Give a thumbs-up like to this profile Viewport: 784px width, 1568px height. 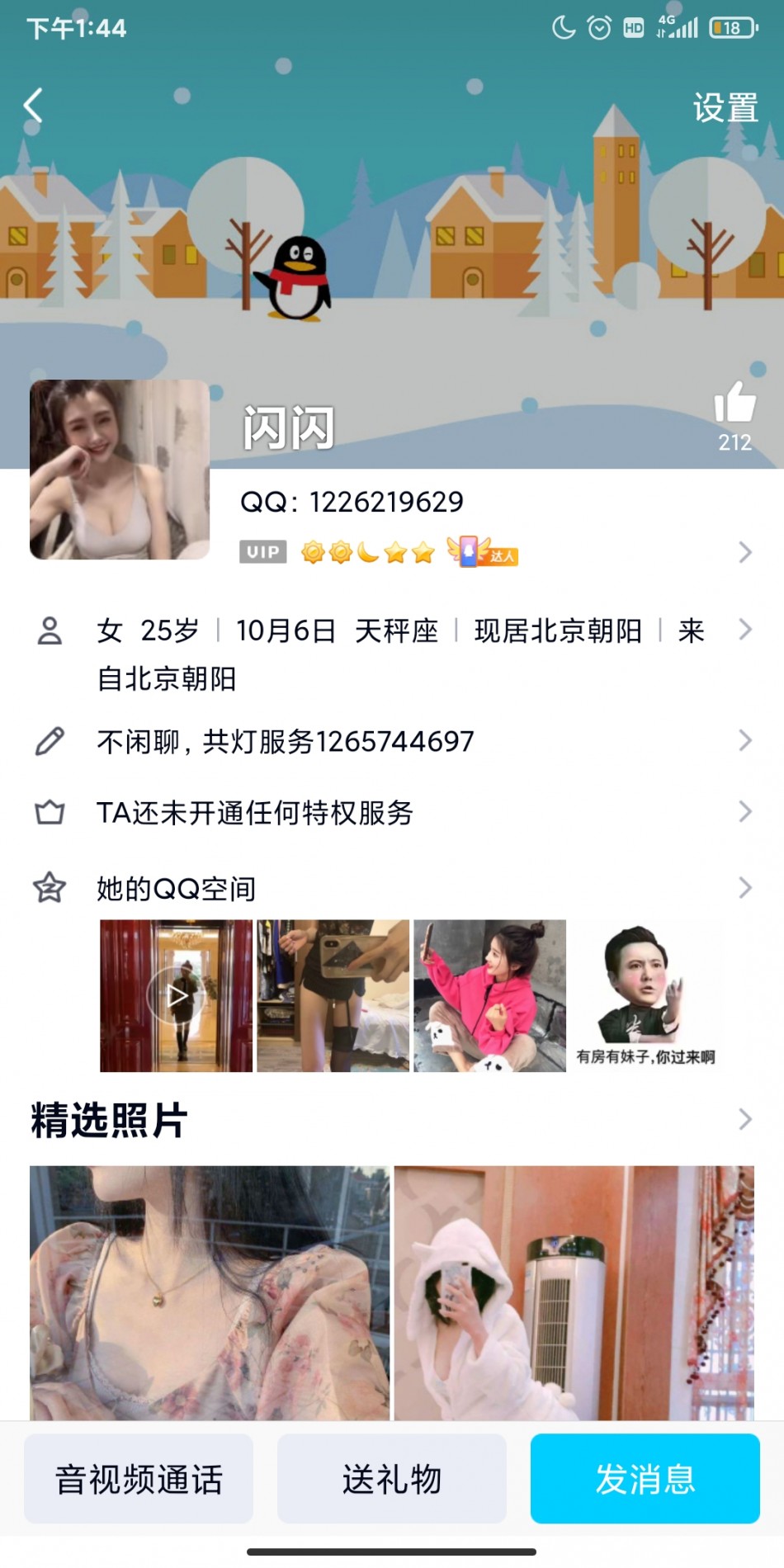pos(734,404)
